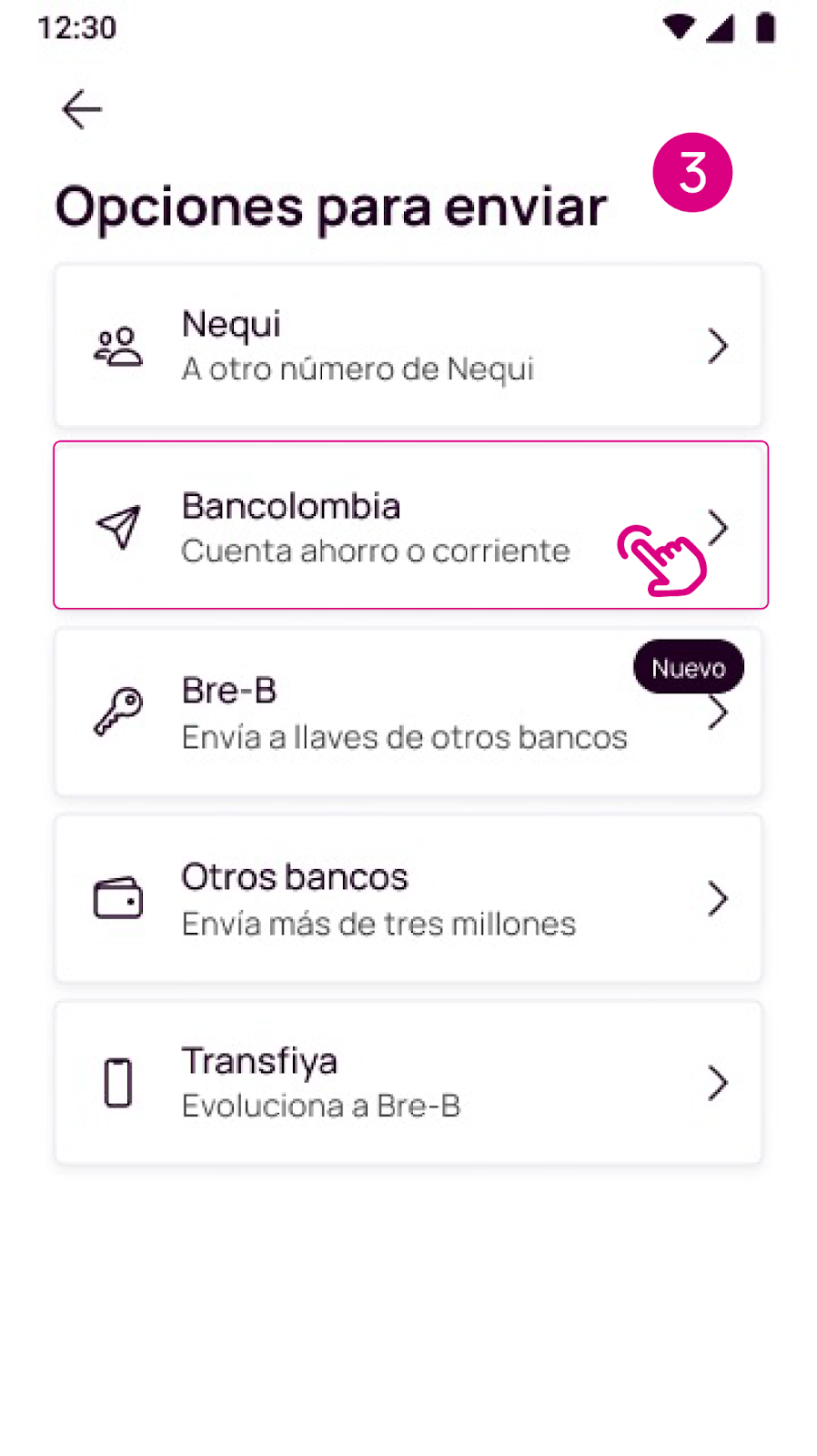The image size is (817, 1456).
Task: Tap the battery icon in the status bar
Action: point(764,27)
